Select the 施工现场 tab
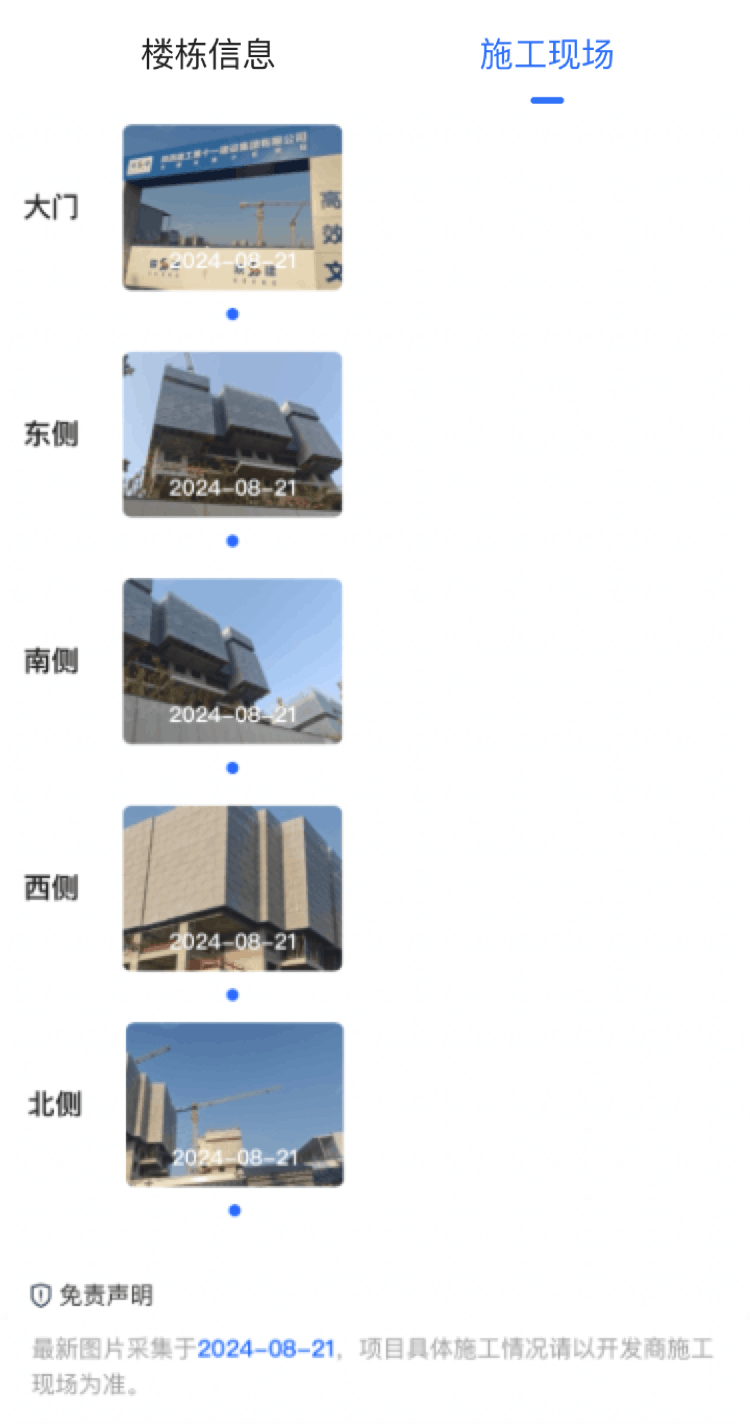Screen dimensions: 750x1424 [x=546, y=54]
